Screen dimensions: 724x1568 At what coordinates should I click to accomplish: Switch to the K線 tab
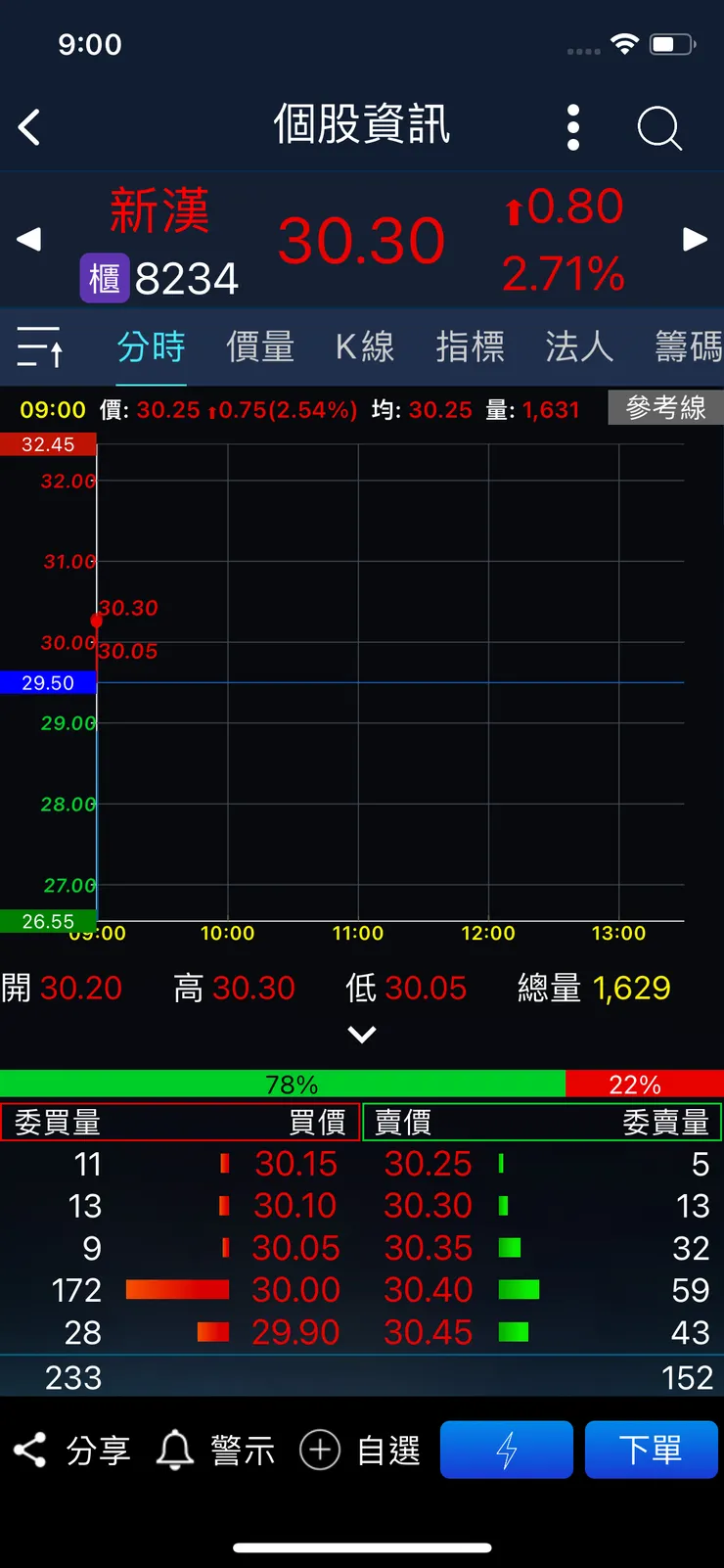coord(364,347)
